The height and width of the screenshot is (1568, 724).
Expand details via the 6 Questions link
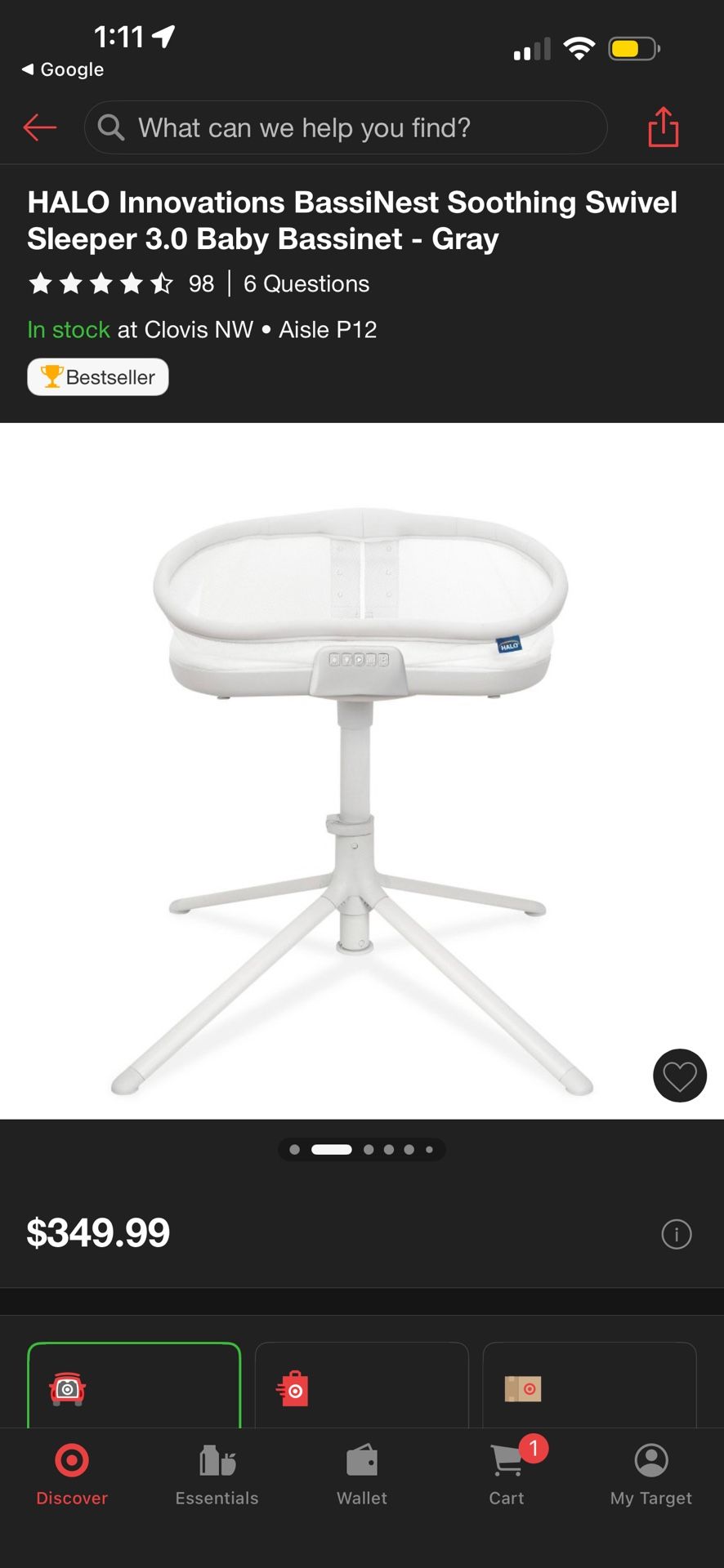click(306, 283)
